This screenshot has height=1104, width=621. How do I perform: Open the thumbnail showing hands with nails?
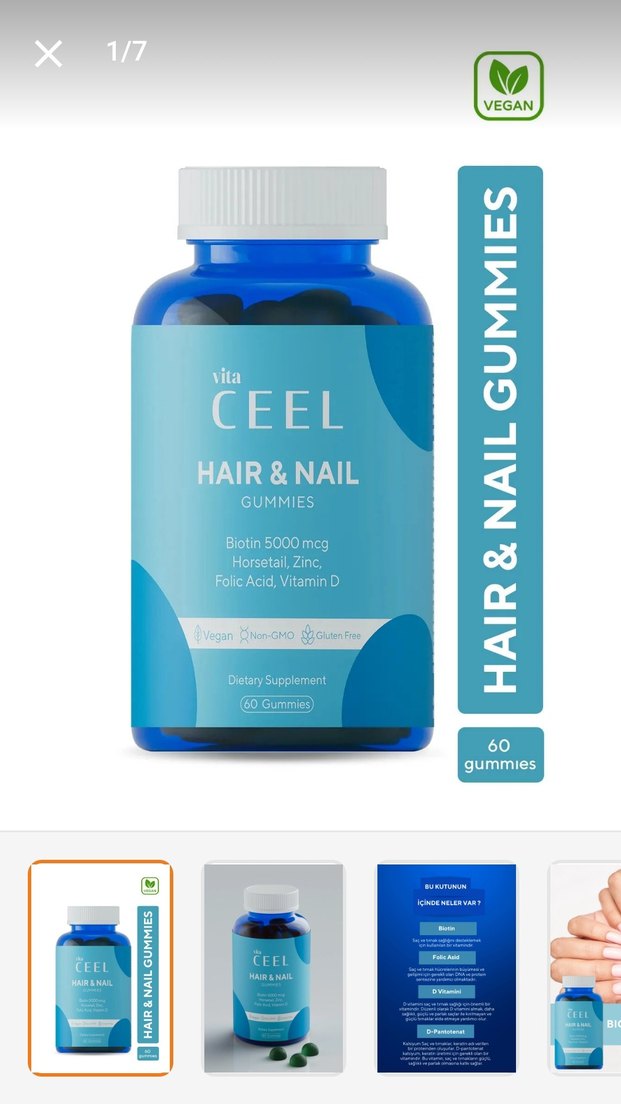pyautogui.click(x=586, y=967)
